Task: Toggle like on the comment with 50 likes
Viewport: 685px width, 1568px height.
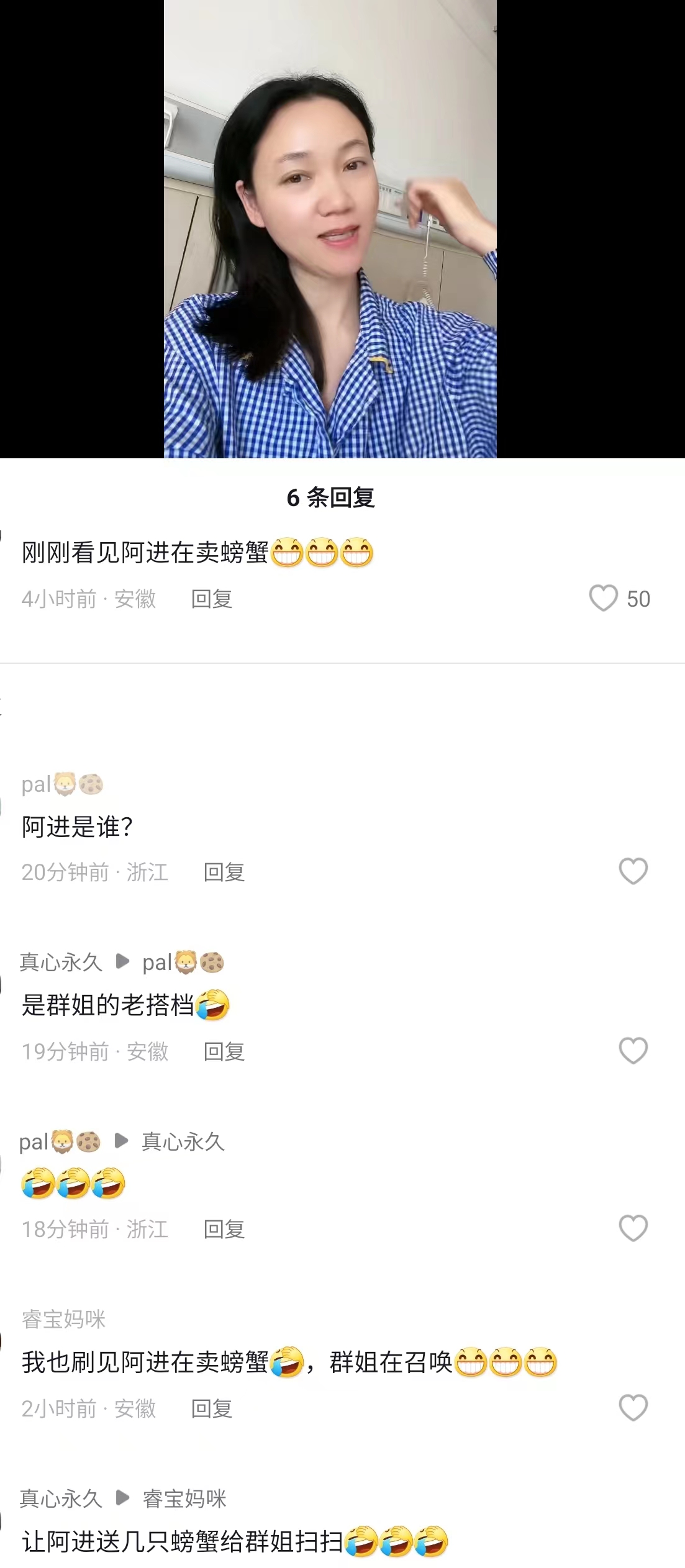Action: [606, 598]
